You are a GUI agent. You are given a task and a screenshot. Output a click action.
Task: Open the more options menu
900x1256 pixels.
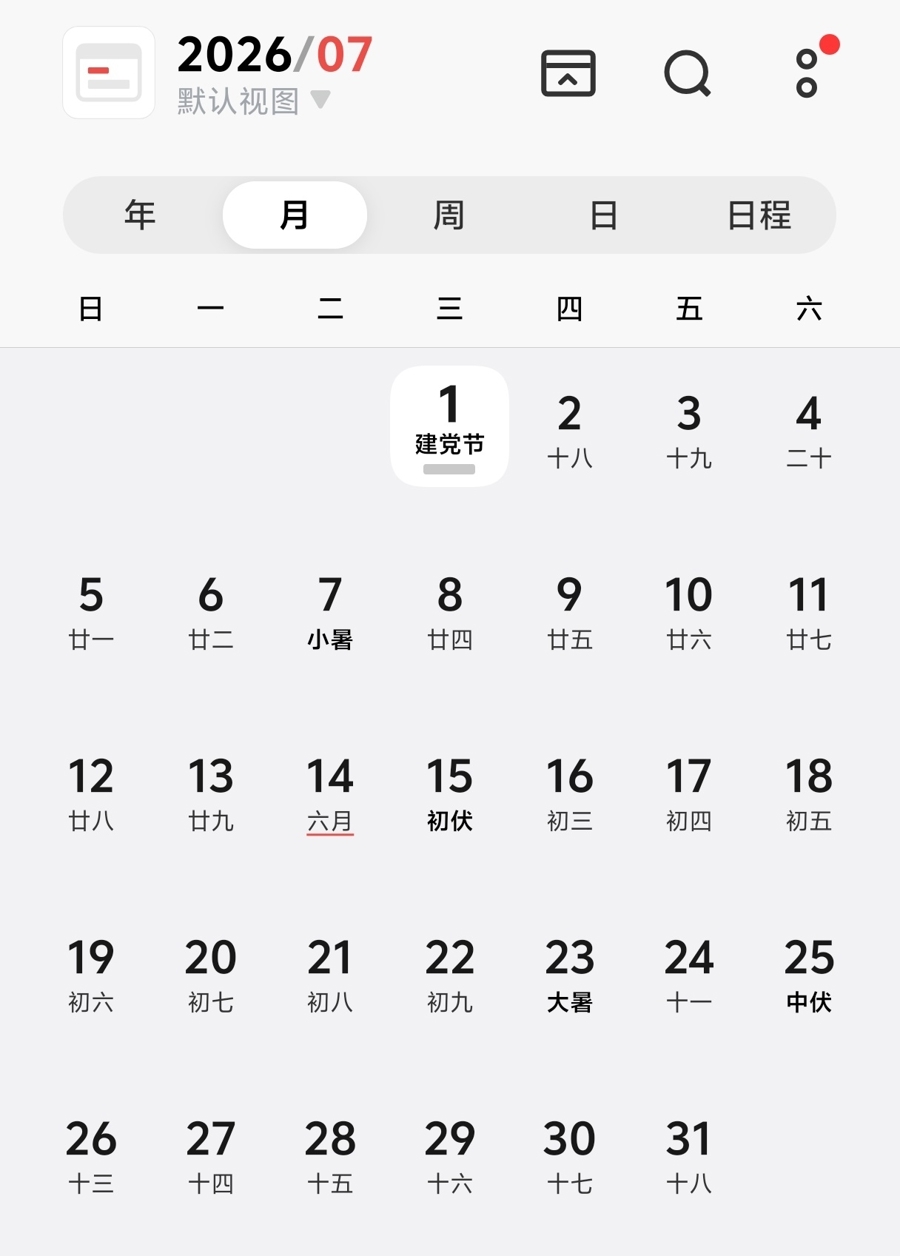(x=807, y=73)
